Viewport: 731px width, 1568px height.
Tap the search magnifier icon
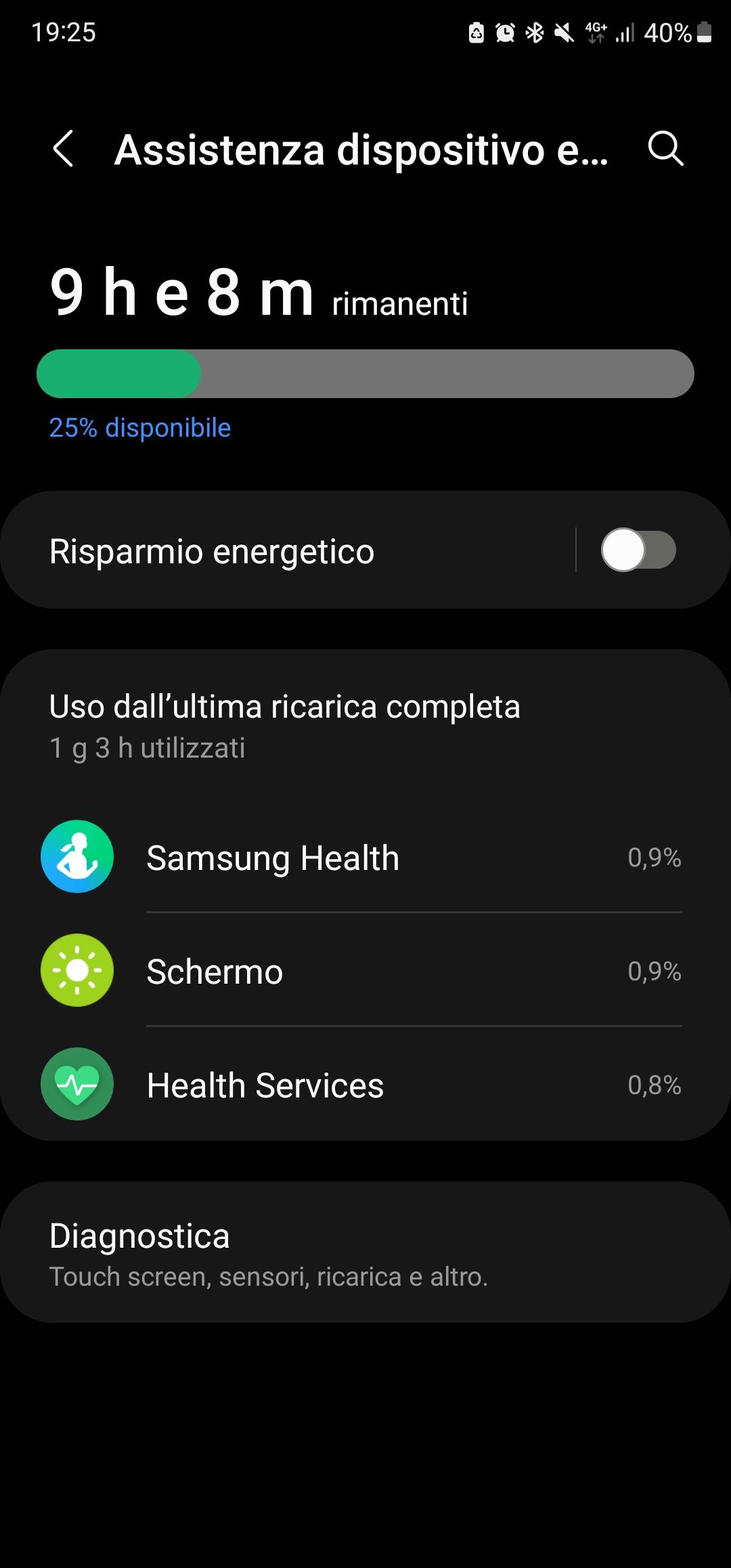pyautogui.click(x=666, y=150)
